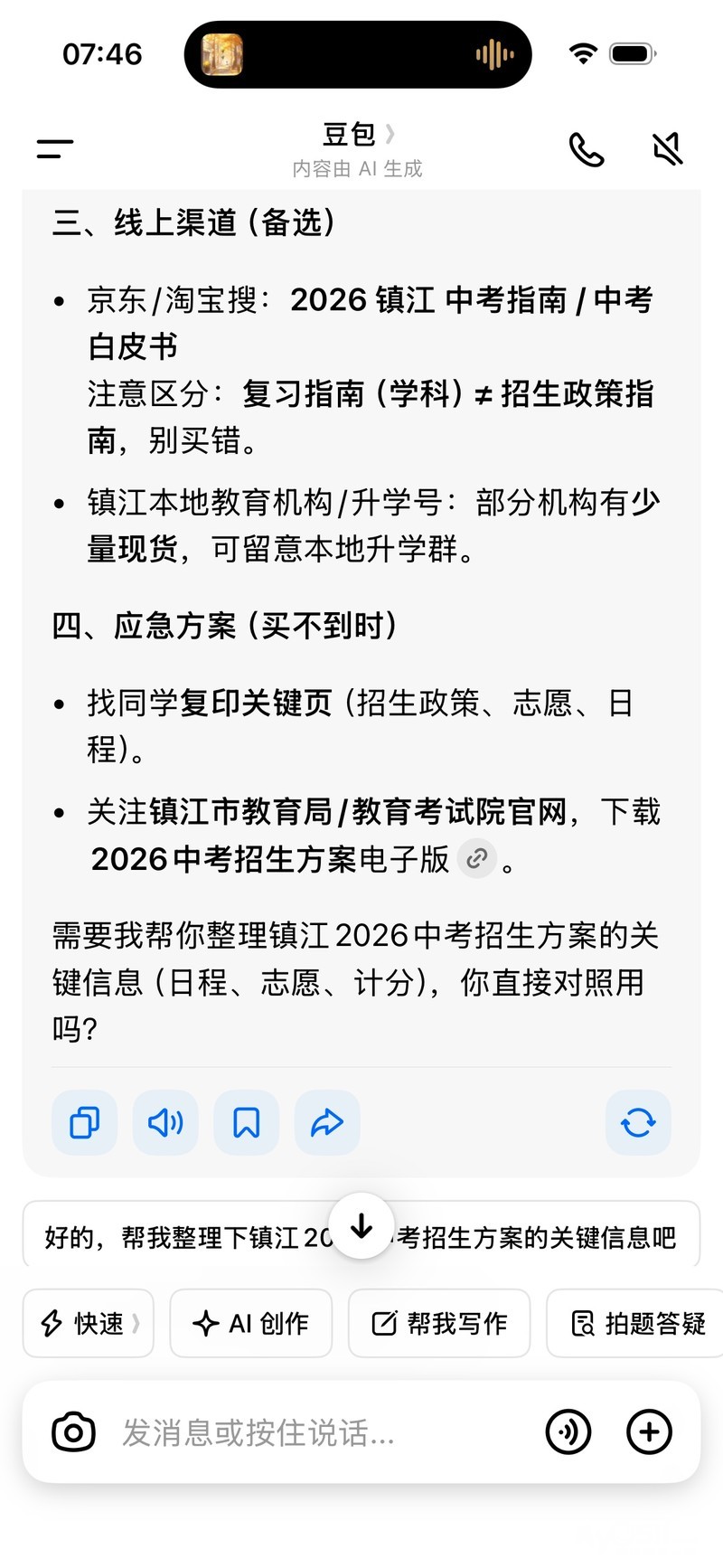Choose the 帮我写作 chip
The image size is (723, 1568).
point(439,1324)
